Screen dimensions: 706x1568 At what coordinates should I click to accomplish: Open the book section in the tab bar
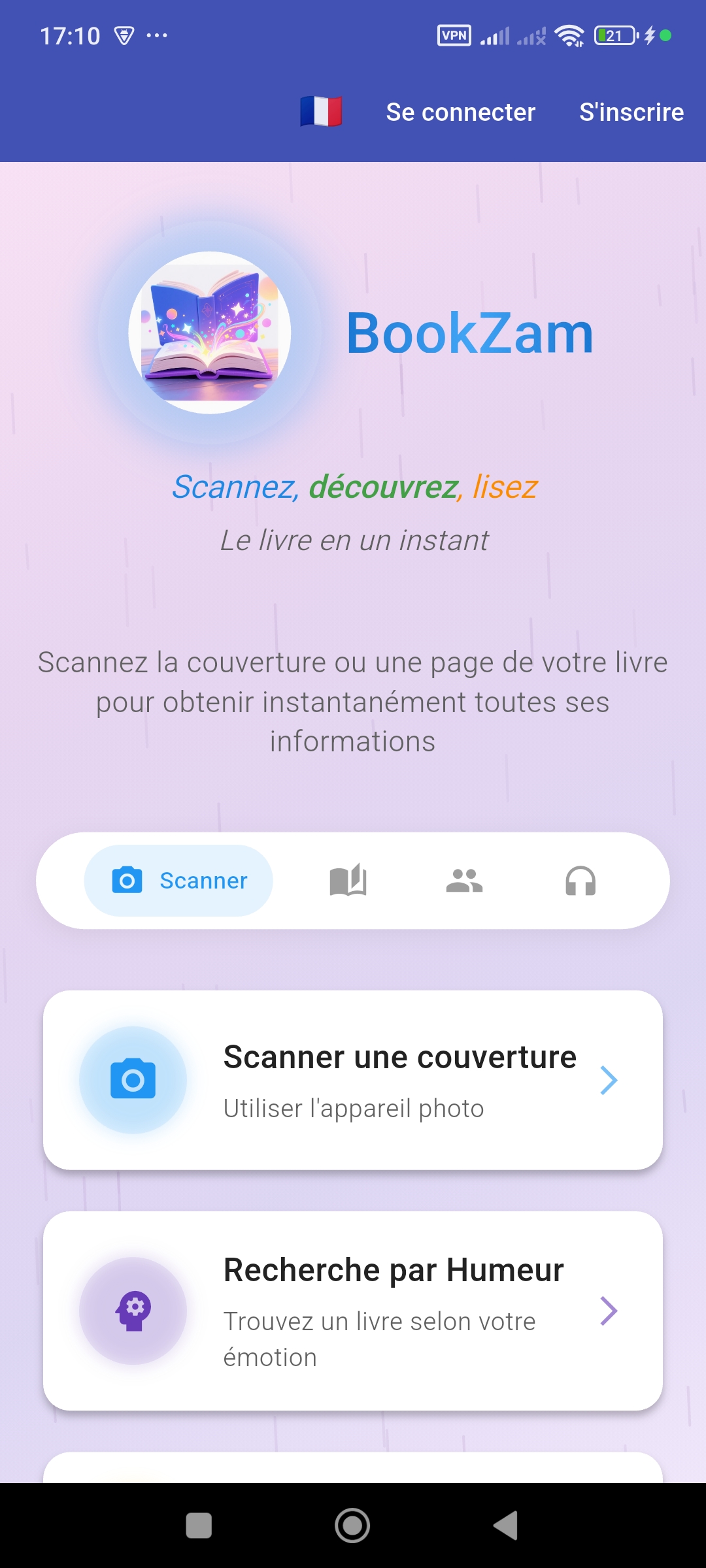click(x=348, y=880)
